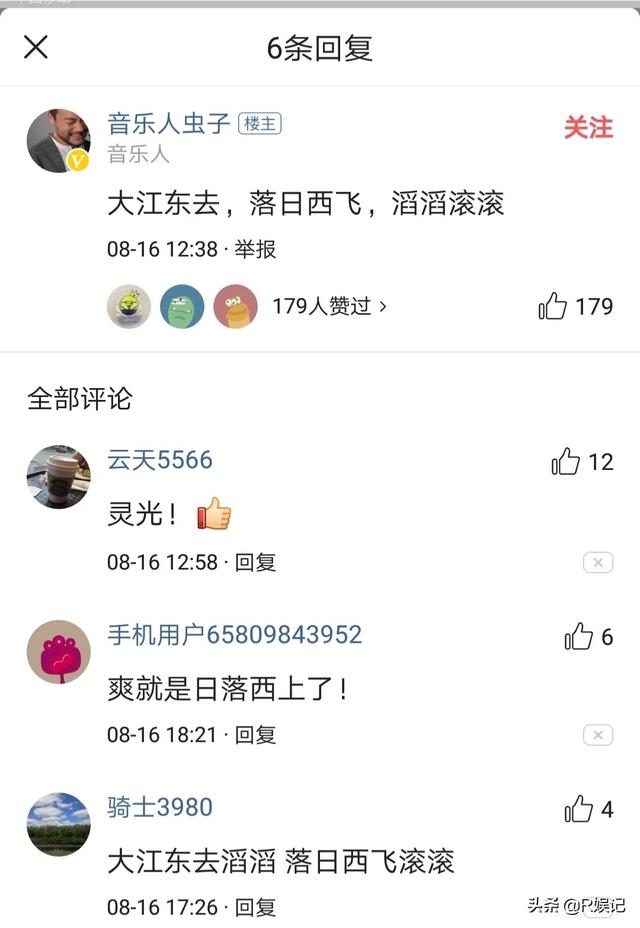
Task: Reply to 云天5566's comment
Action: click(x=255, y=562)
